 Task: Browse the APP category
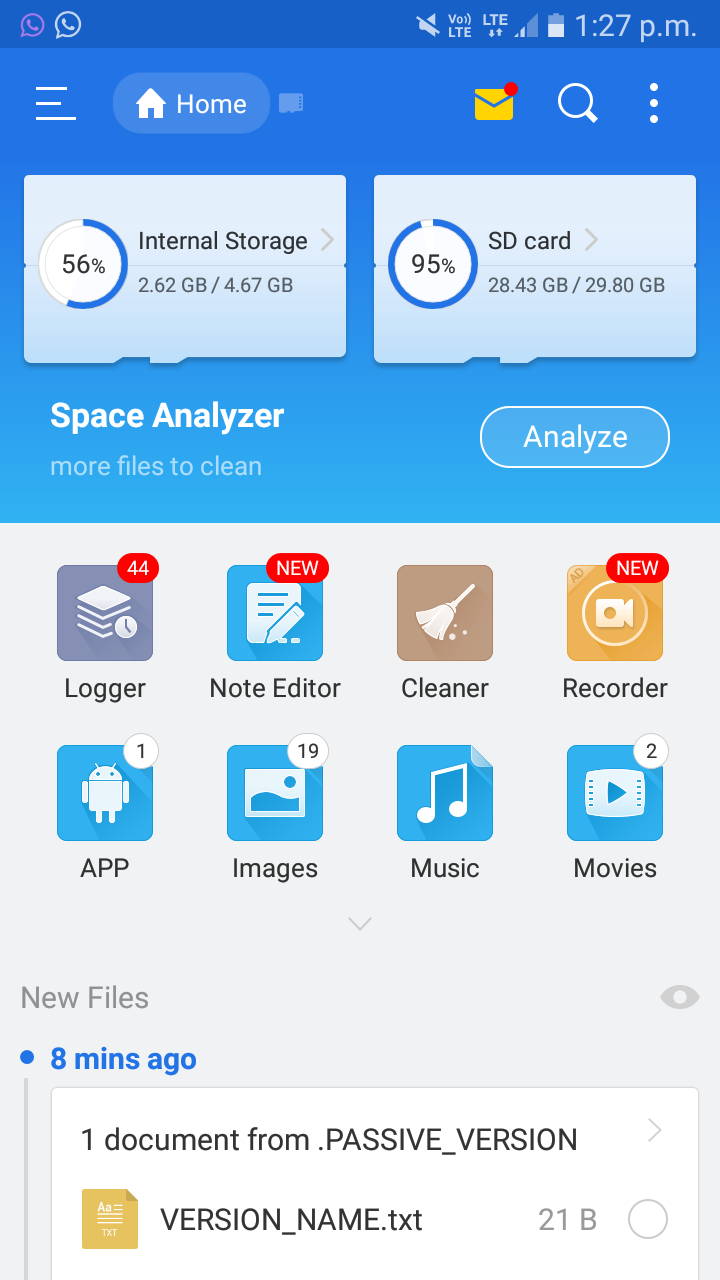click(x=105, y=811)
